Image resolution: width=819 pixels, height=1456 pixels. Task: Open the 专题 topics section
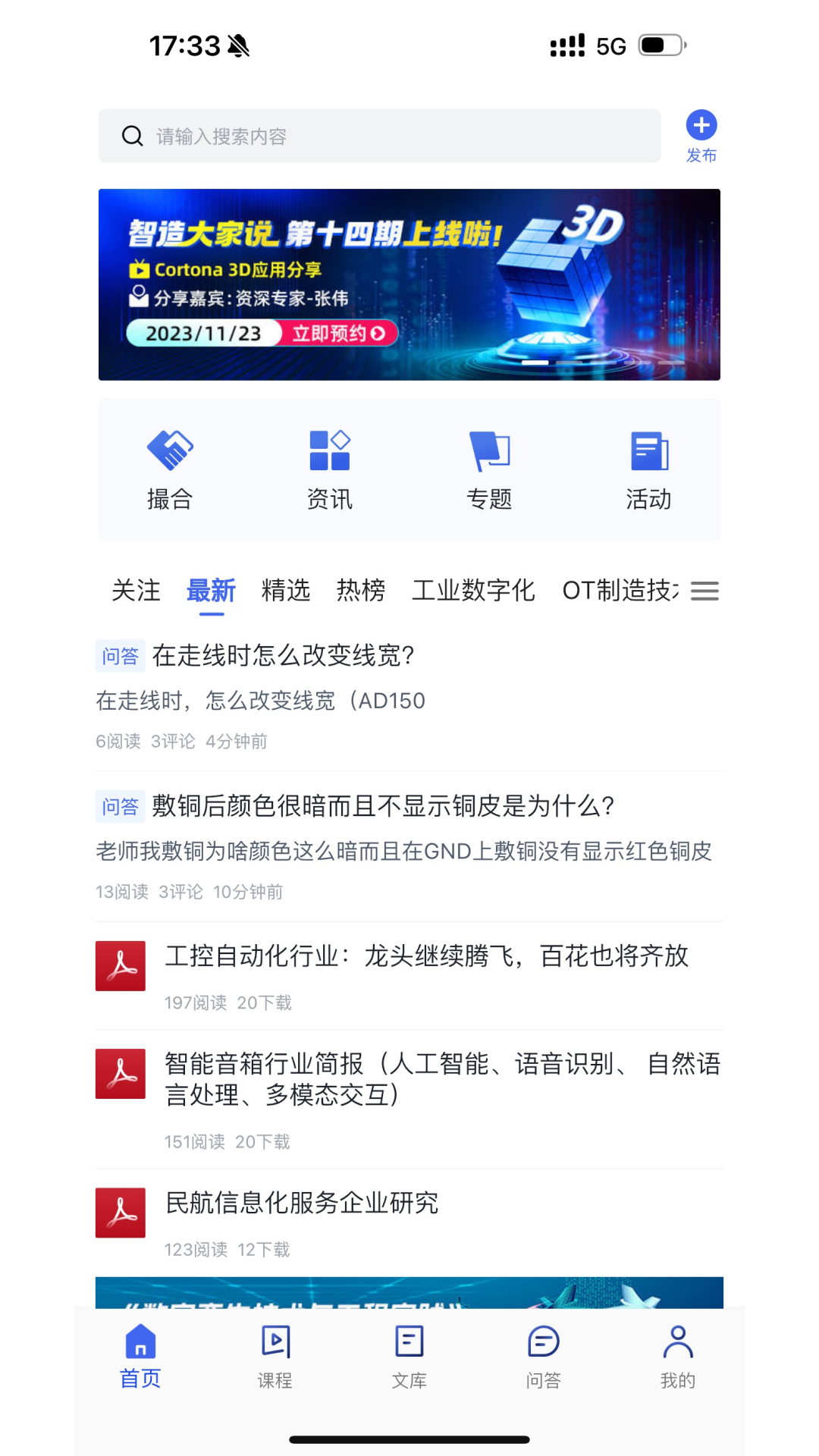(490, 466)
